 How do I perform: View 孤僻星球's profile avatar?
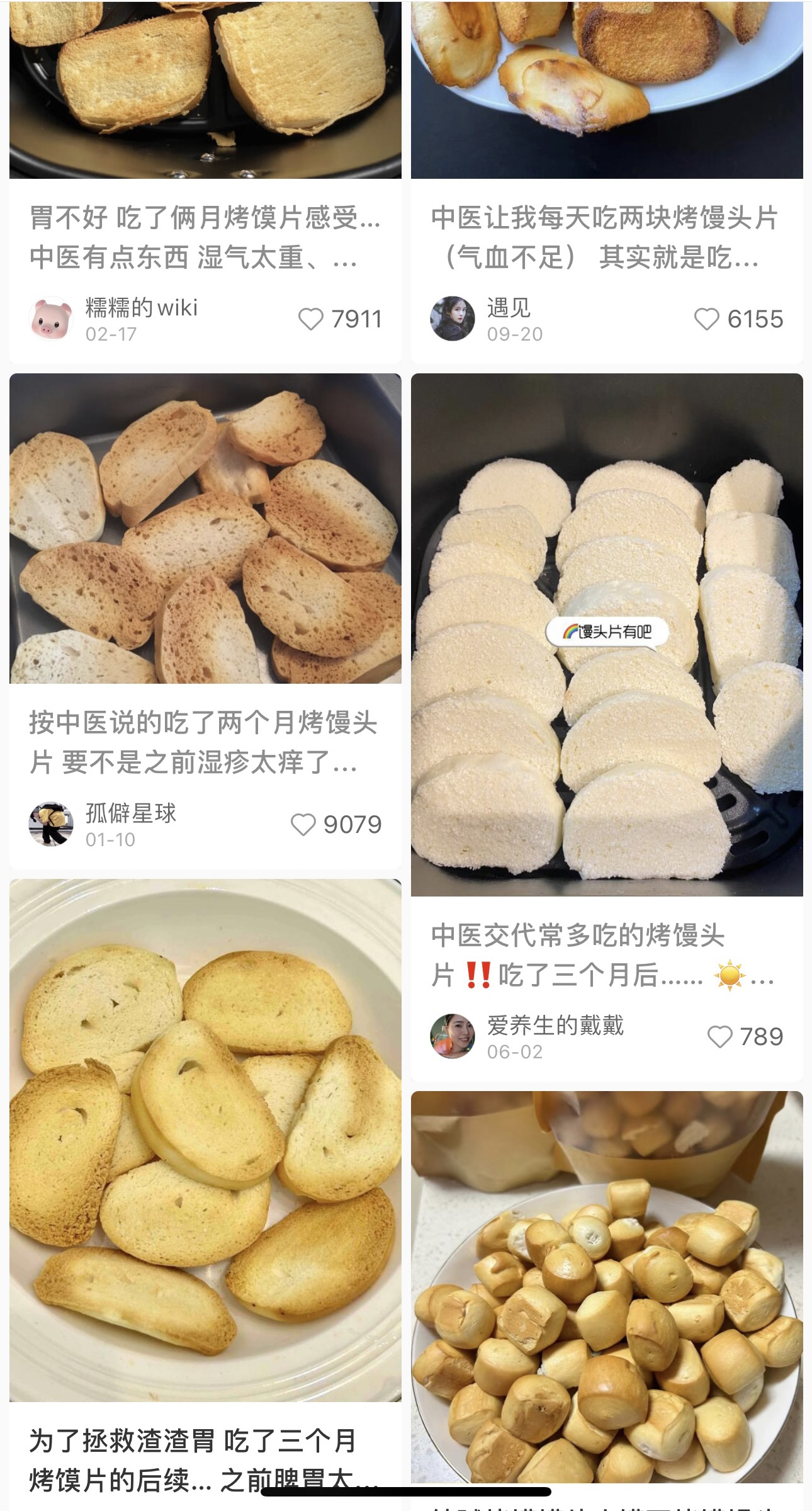pos(51,824)
